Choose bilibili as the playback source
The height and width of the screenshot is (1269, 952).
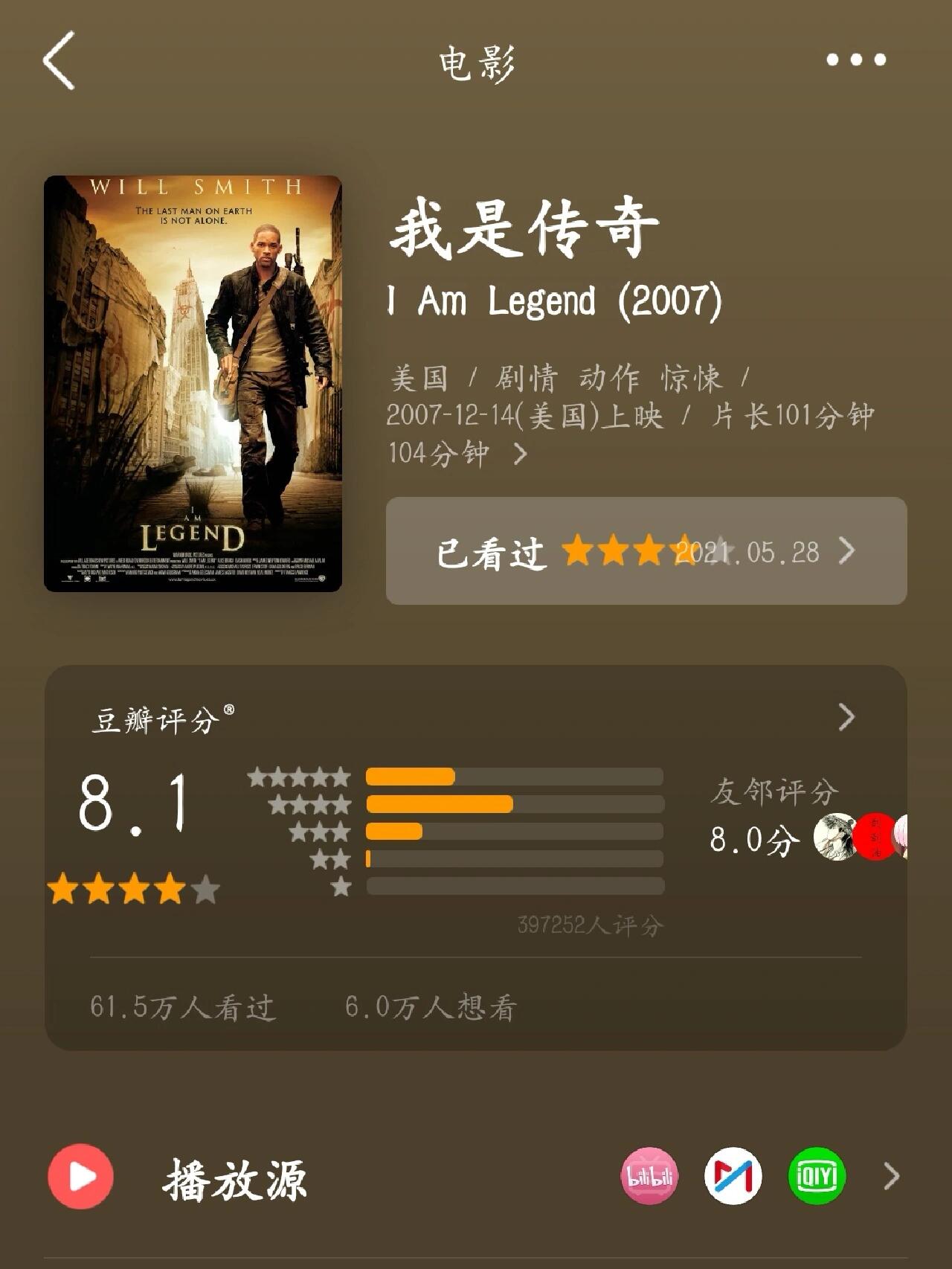(649, 1176)
